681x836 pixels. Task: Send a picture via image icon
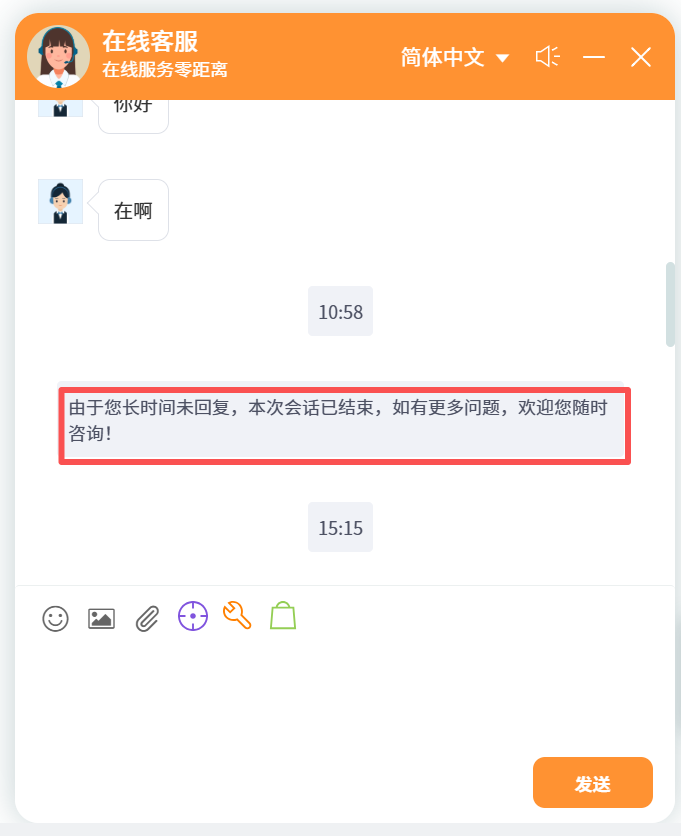tap(101, 618)
